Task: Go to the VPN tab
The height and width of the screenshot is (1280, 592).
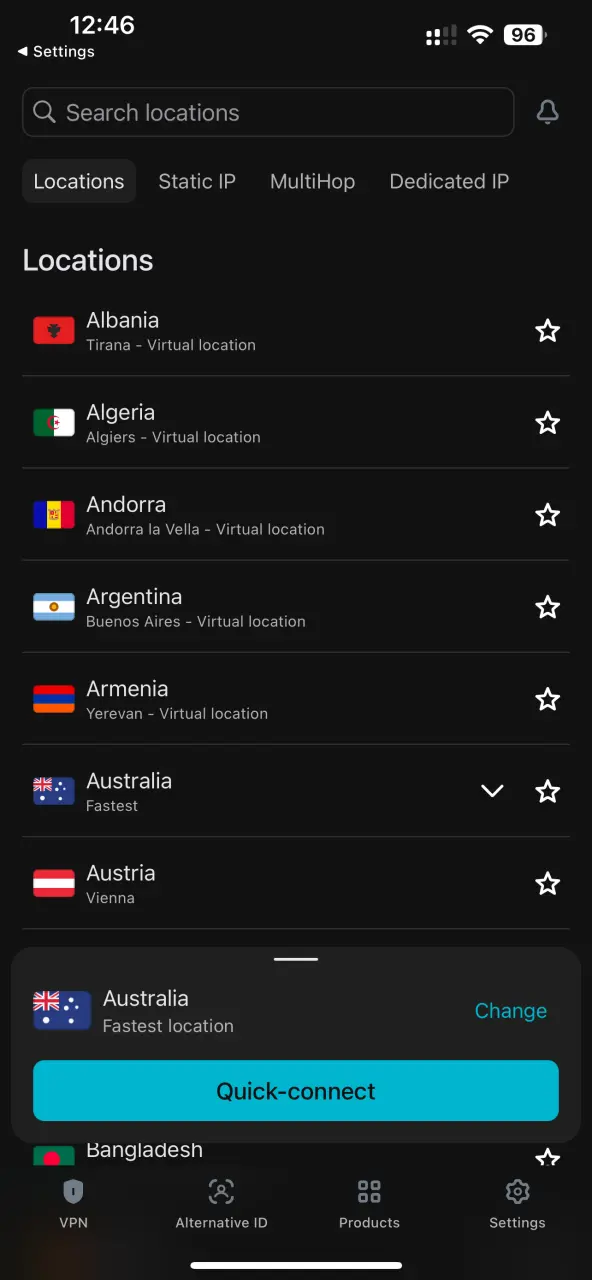Action: tap(73, 1203)
